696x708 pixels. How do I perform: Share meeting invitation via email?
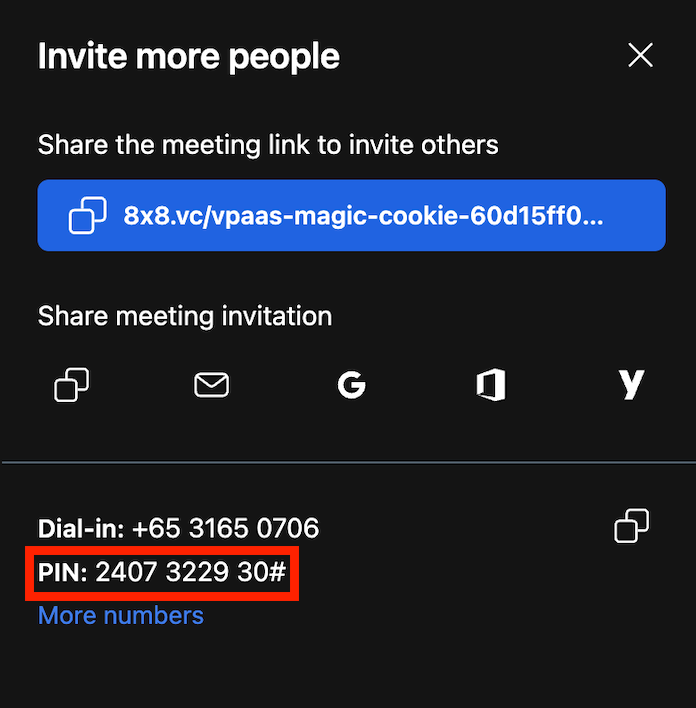(211, 384)
